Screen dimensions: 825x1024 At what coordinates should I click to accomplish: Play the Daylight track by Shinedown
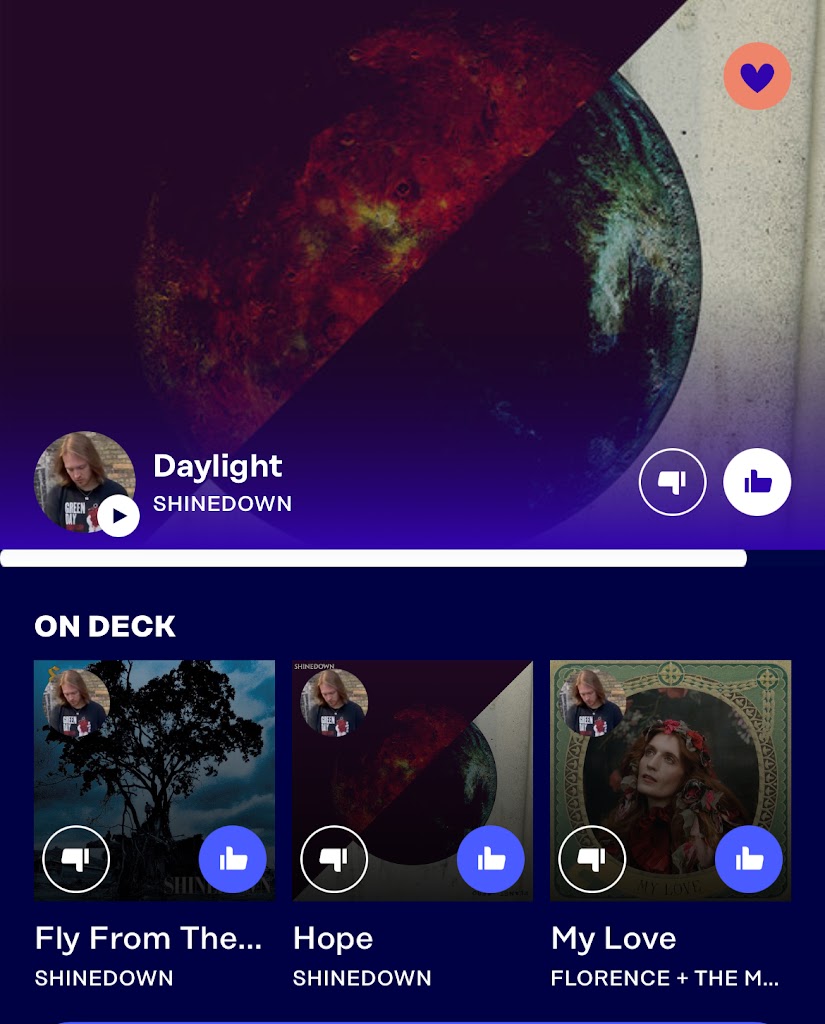point(118,516)
